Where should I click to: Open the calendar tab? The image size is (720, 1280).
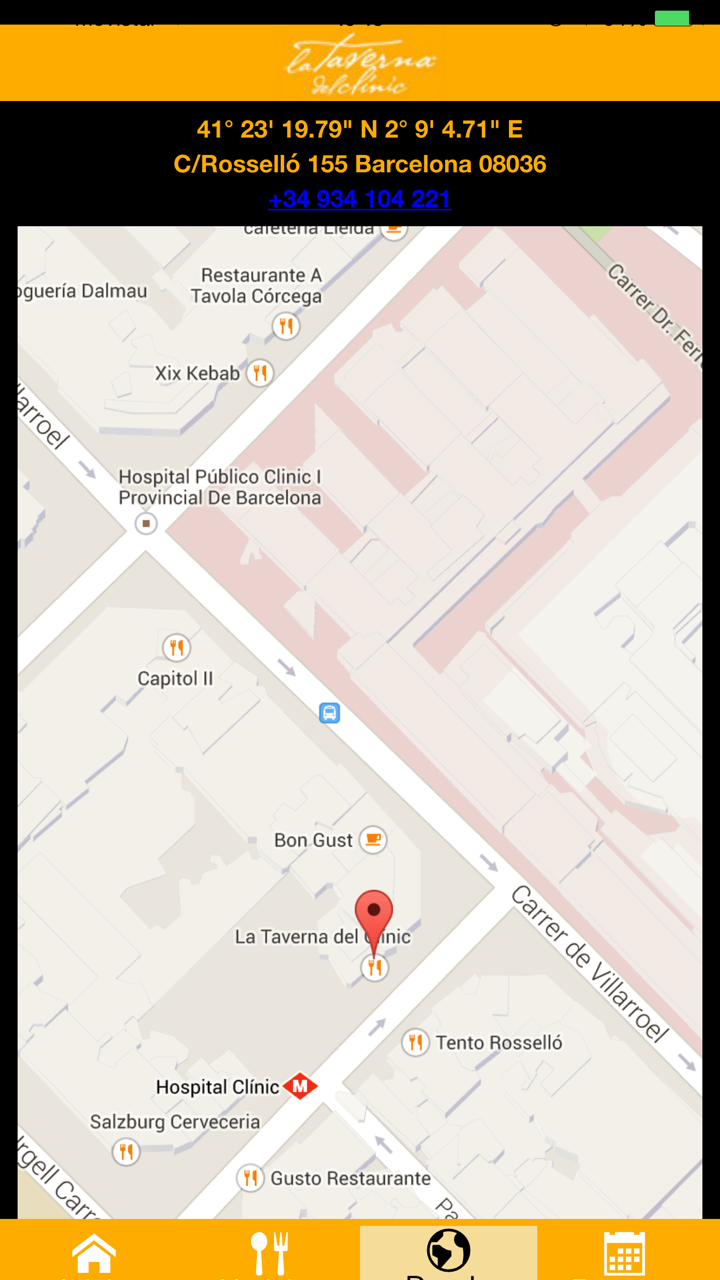pos(624,1254)
